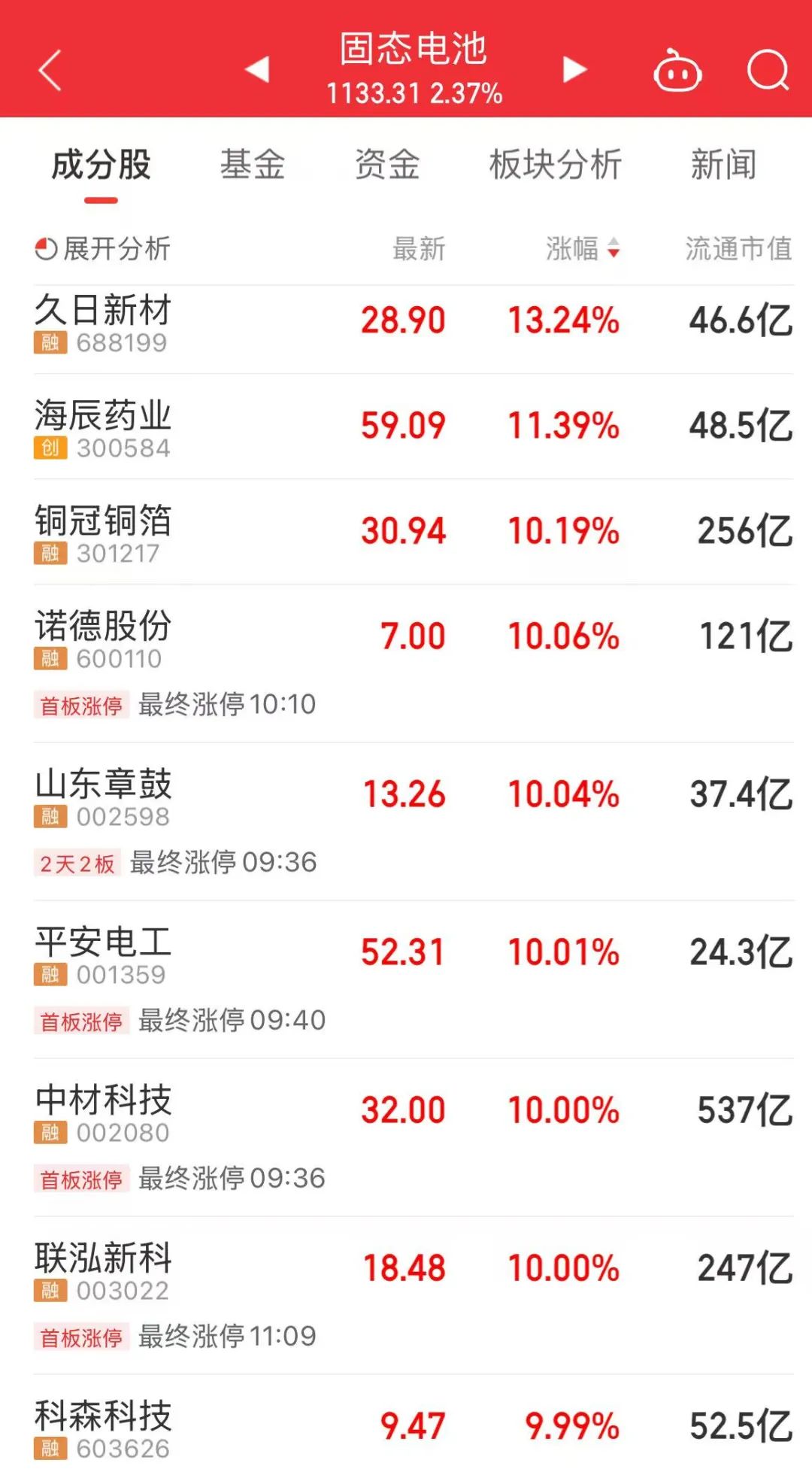Select the 成分股 tab

coord(101,165)
